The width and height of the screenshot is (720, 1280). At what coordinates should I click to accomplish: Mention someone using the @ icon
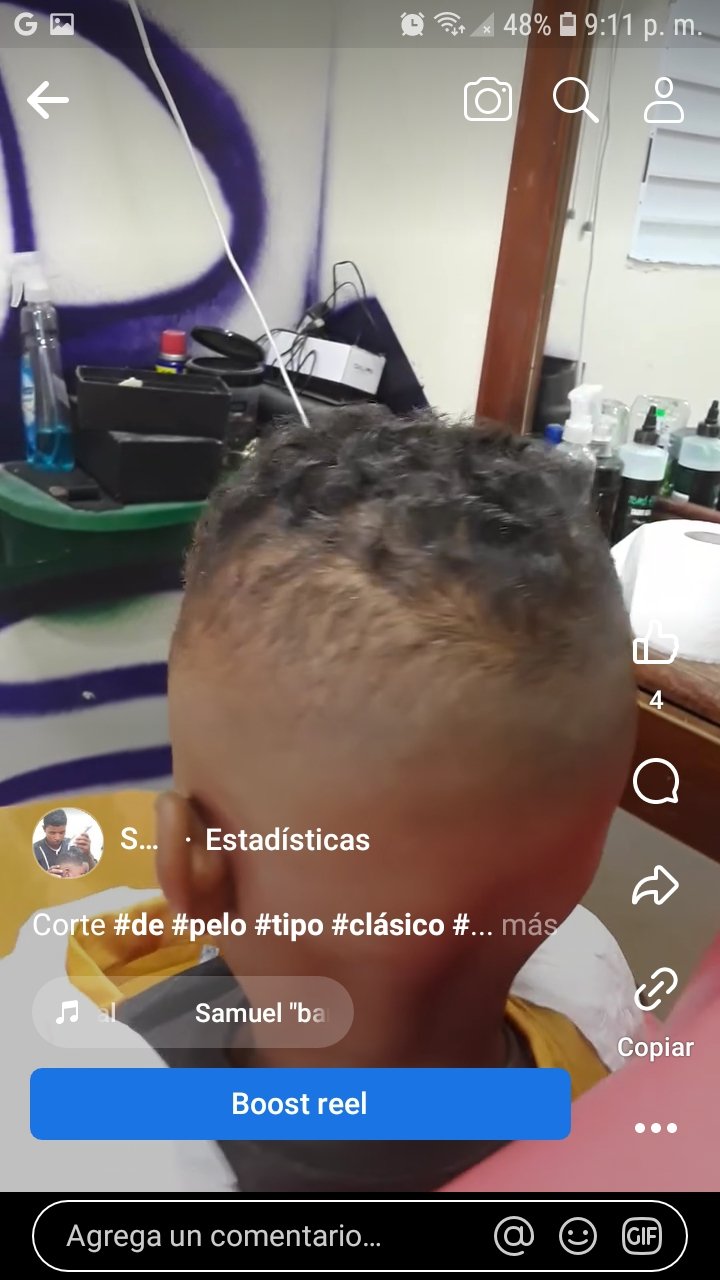point(514,1237)
